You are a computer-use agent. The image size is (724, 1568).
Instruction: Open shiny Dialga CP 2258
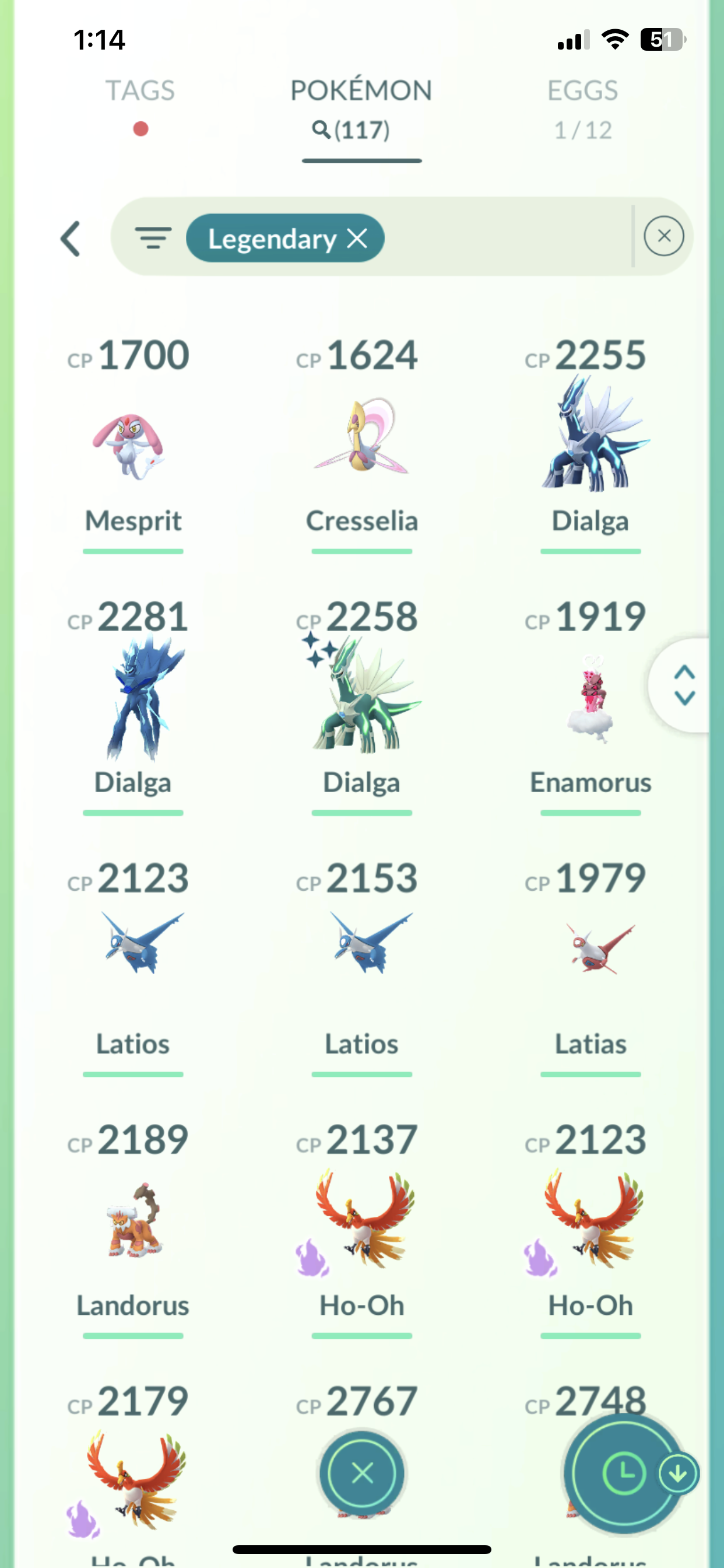(361, 700)
